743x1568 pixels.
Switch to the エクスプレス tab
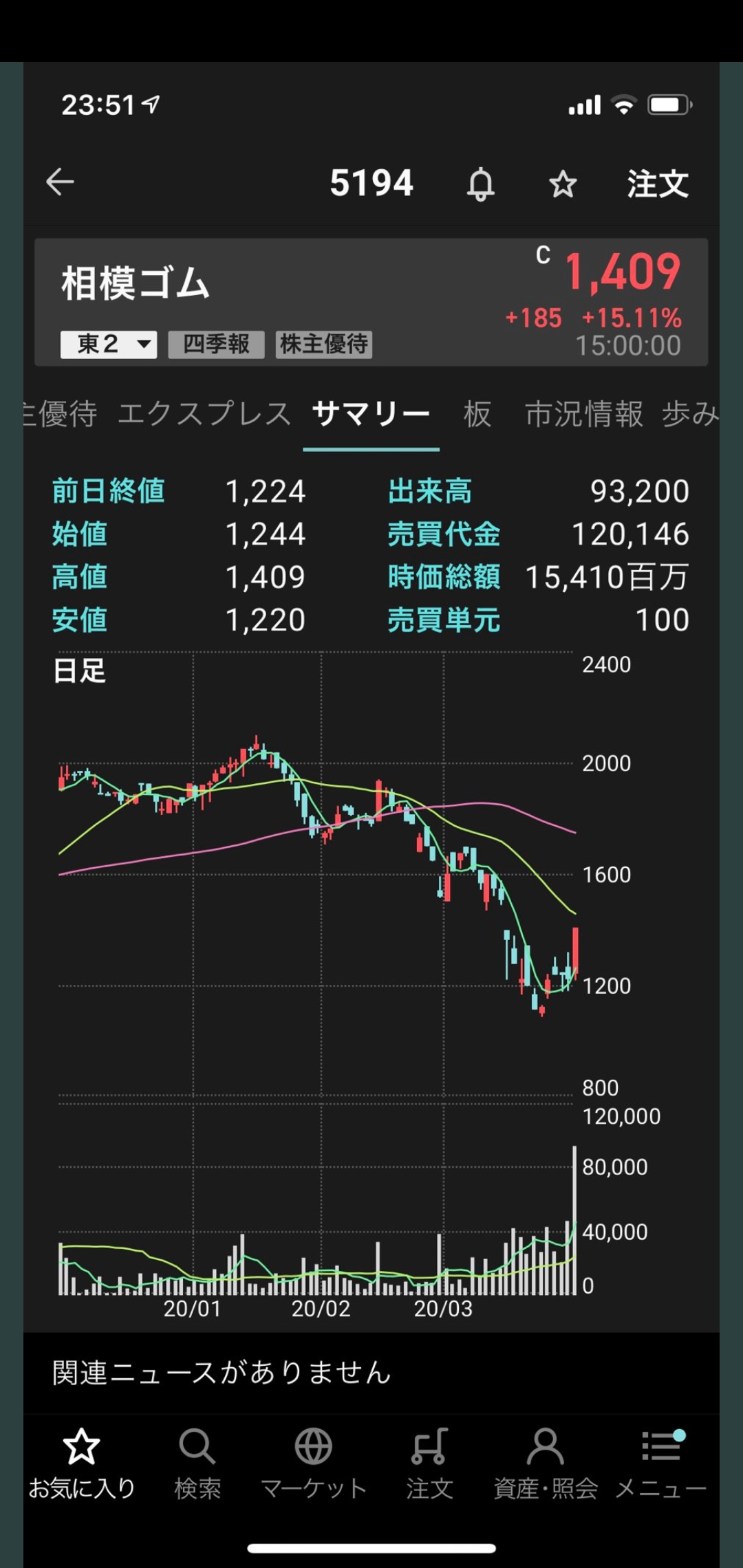[x=204, y=414]
